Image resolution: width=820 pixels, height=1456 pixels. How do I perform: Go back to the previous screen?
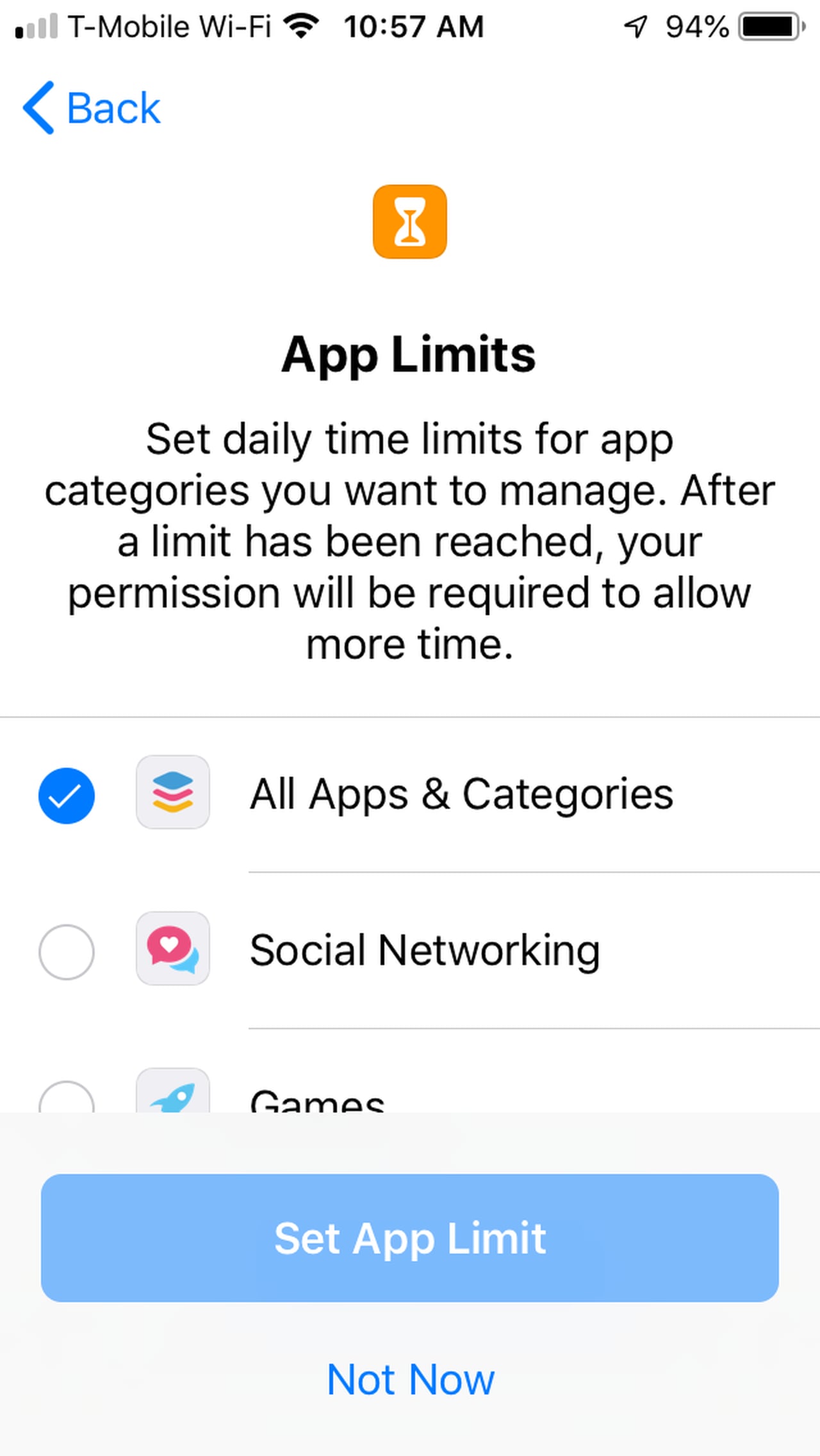pos(92,108)
